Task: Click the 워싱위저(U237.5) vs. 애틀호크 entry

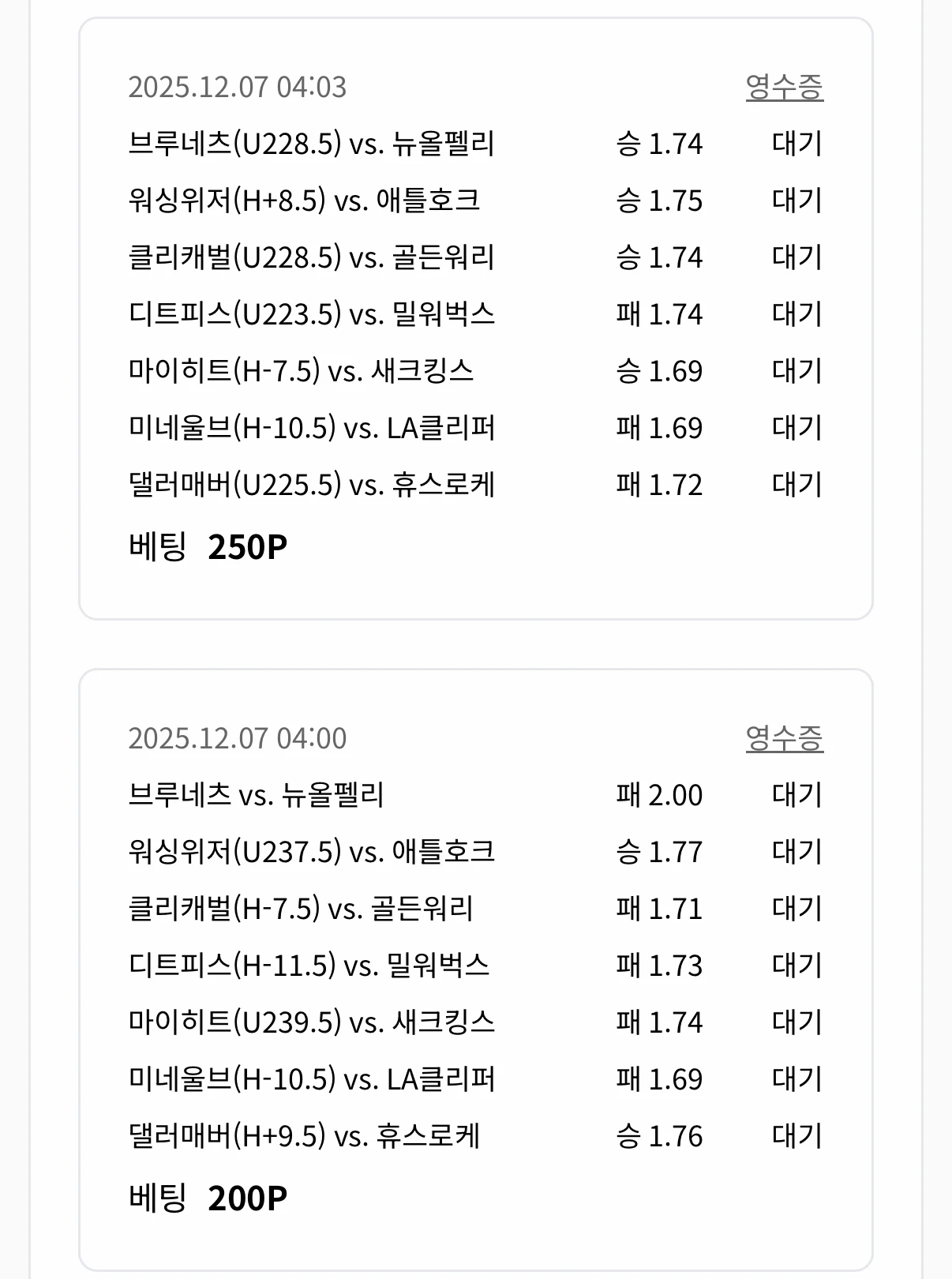Action: [x=312, y=852]
